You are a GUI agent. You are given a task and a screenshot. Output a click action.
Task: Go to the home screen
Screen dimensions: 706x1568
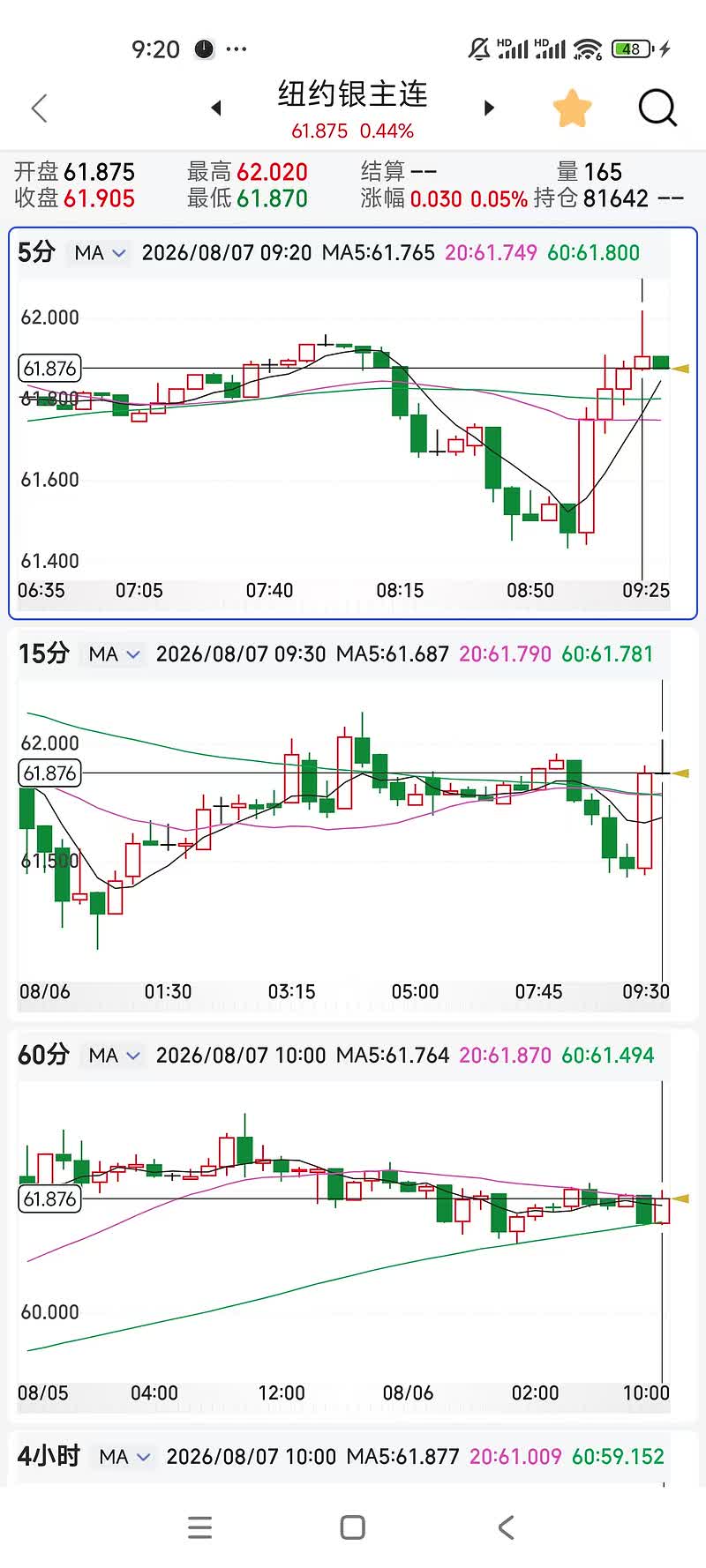353,1527
